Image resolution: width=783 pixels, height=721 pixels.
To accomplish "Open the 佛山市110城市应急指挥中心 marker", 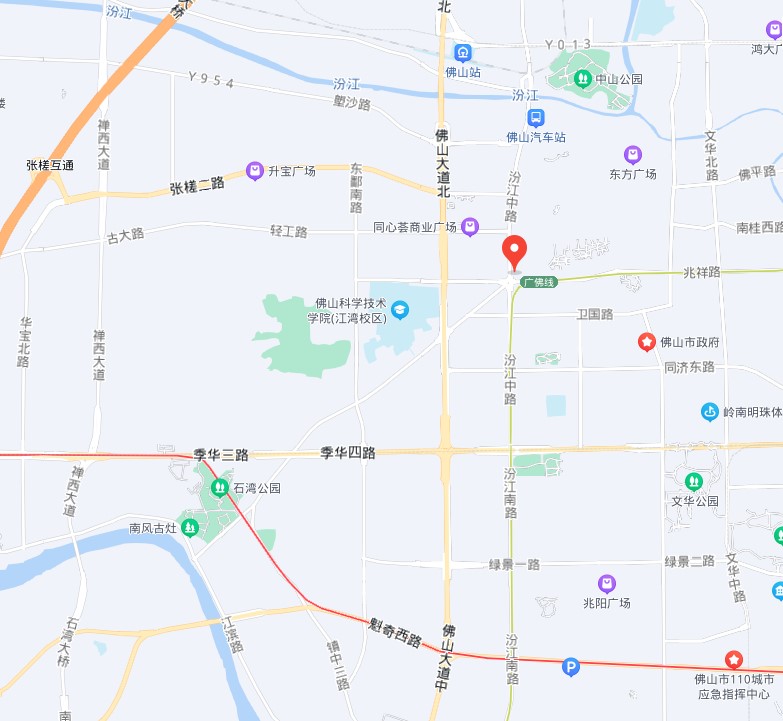I will pos(734,660).
